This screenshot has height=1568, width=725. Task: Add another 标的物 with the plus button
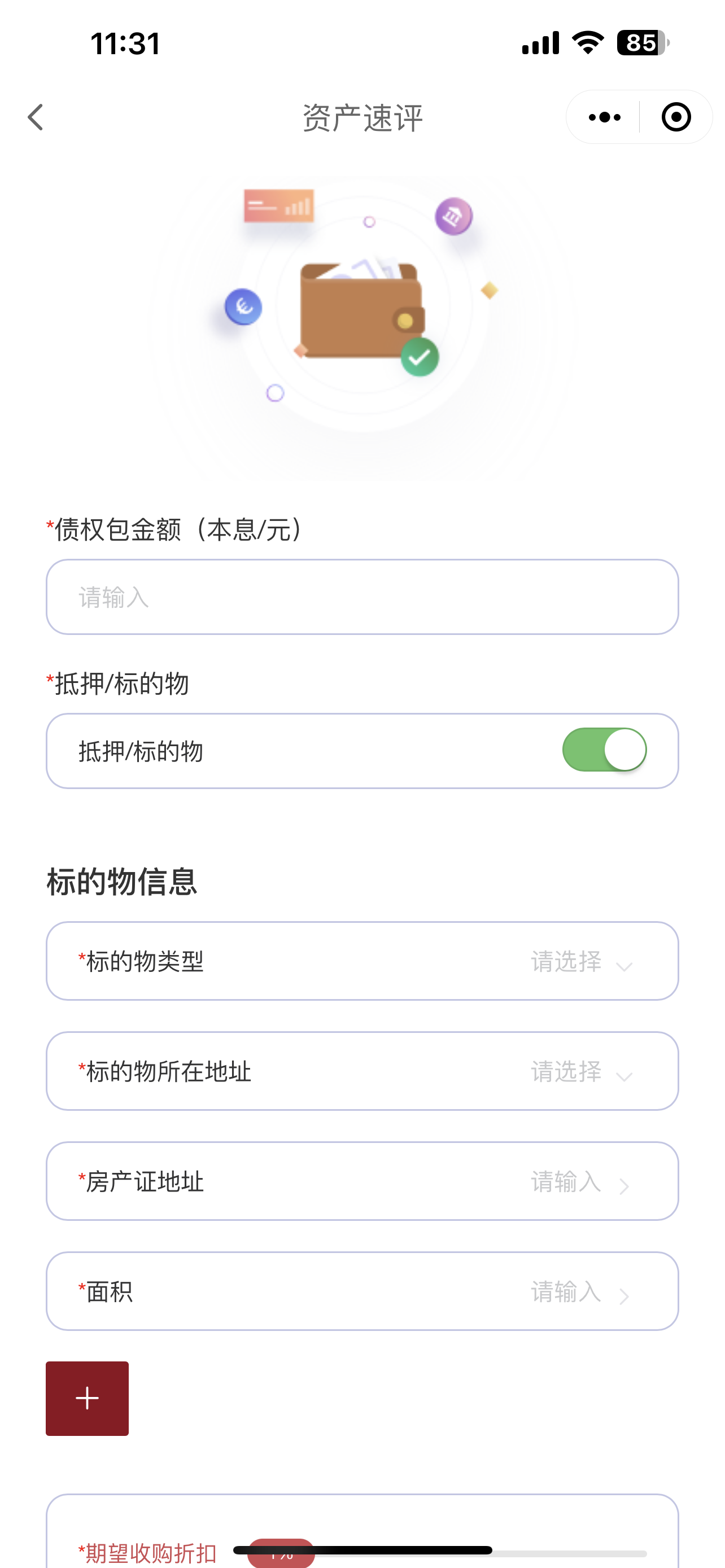click(87, 1398)
